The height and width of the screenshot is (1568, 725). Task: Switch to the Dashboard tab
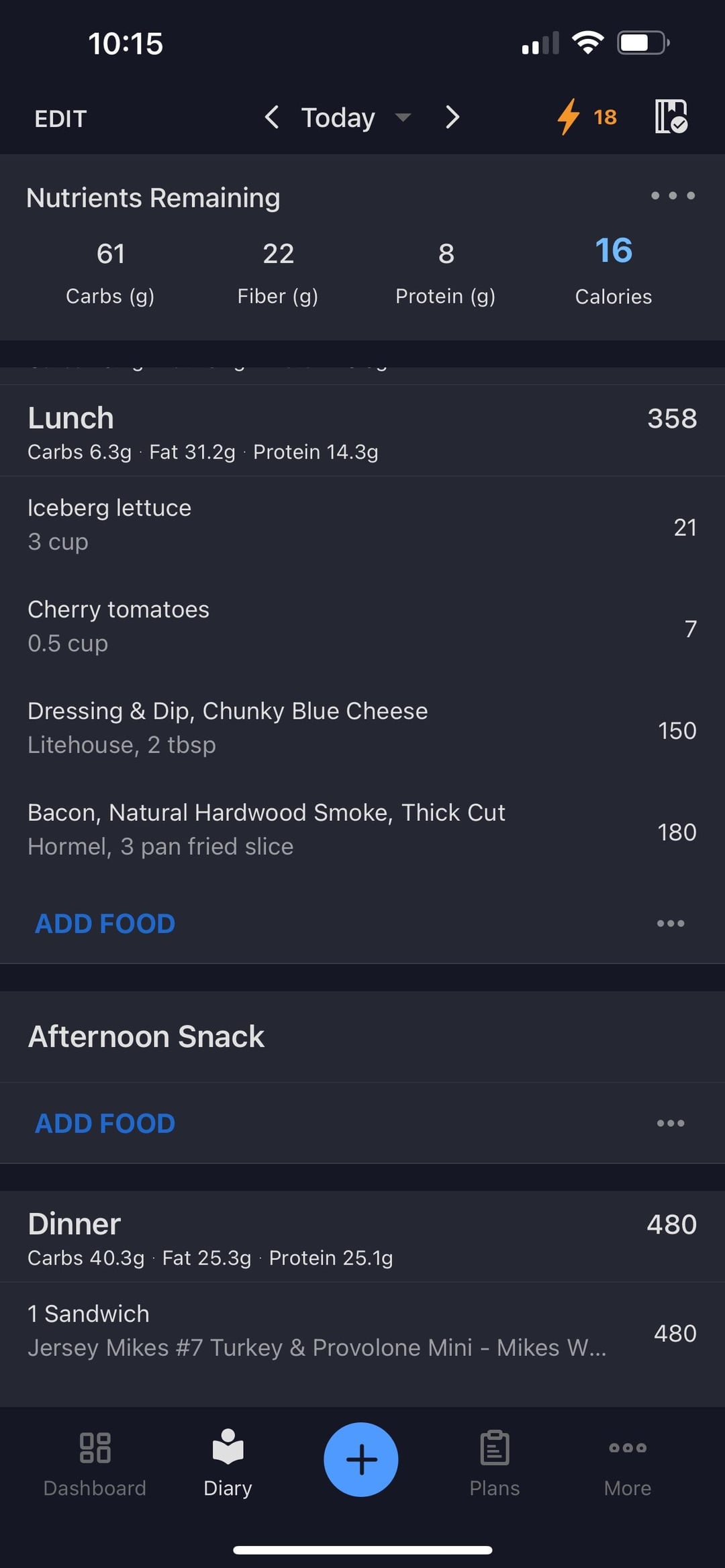point(95,1463)
